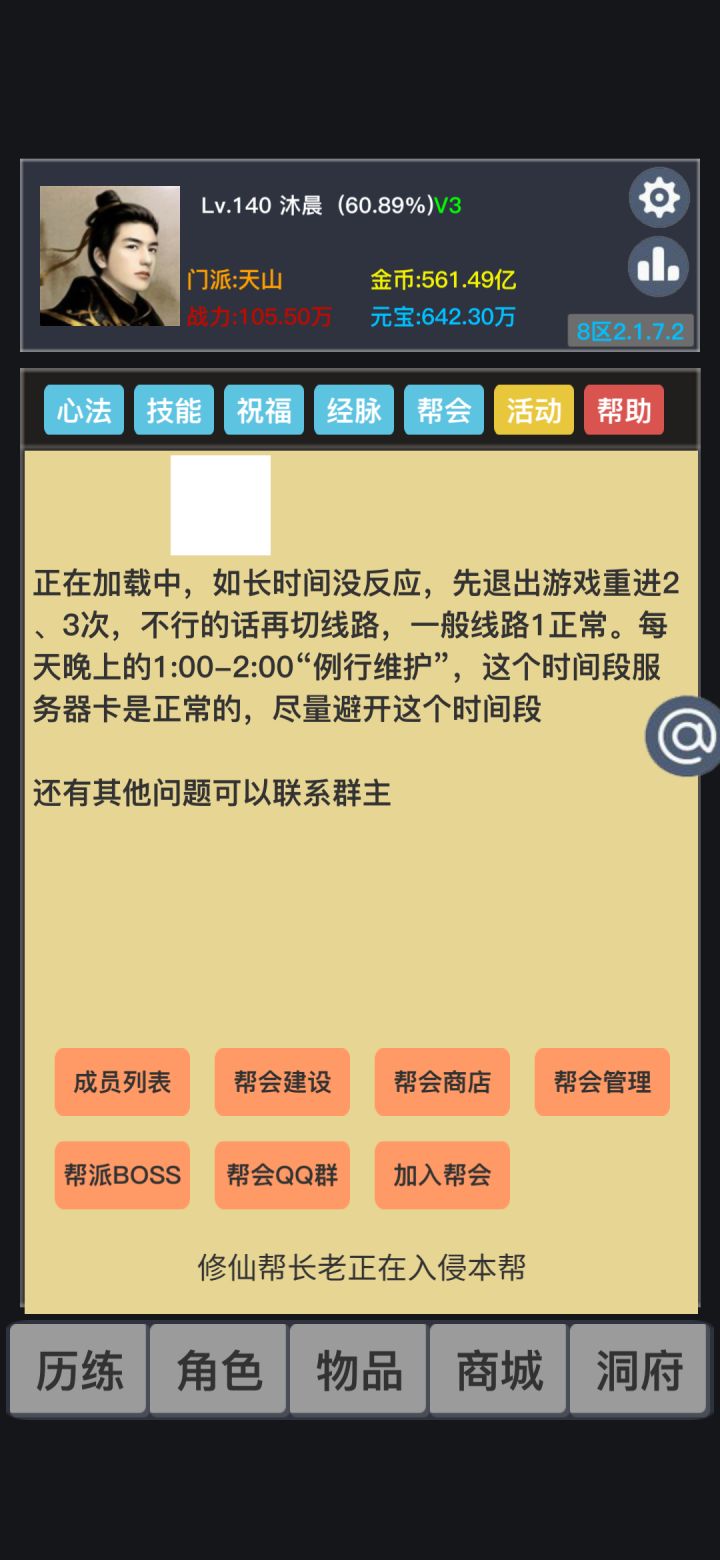Image resolution: width=720 pixels, height=1560 pixels.
Task: Open 帮会管理 guild management
Action: click(x=602, y=1082)
